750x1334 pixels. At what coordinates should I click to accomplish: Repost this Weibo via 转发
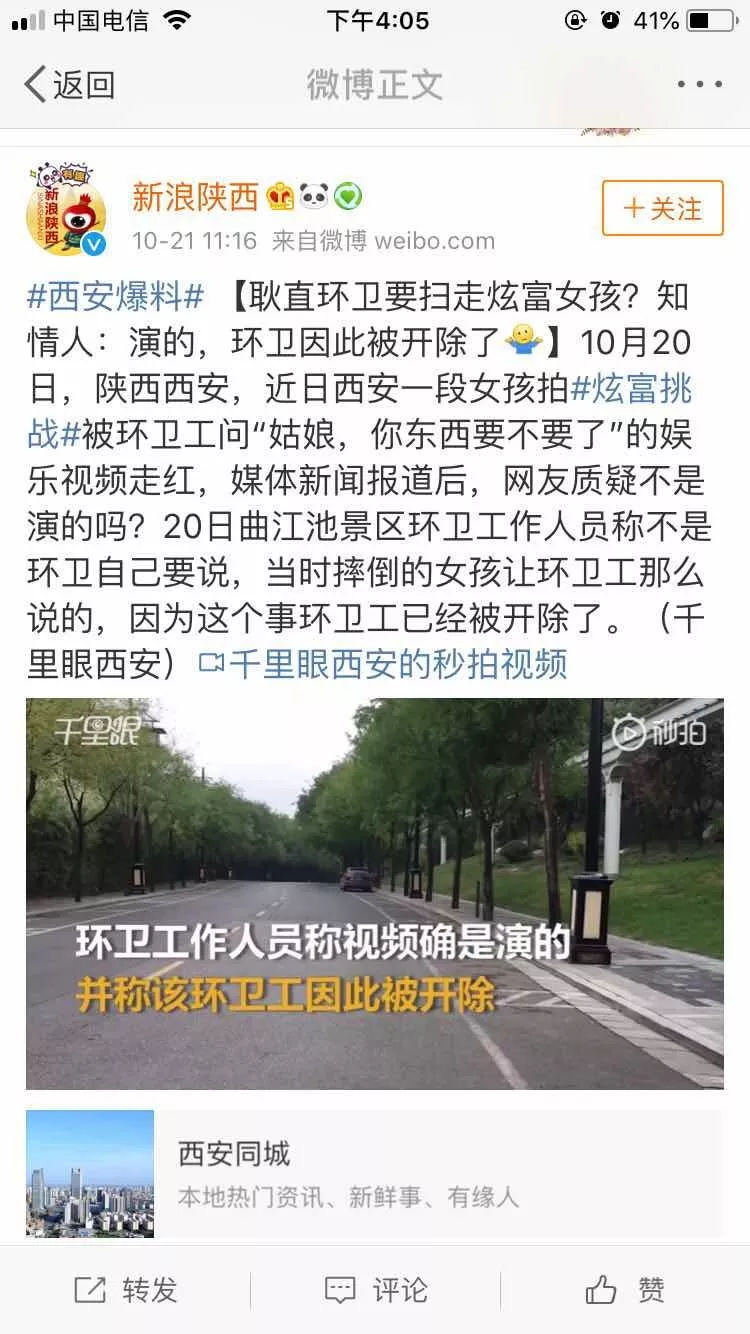[x=126, y=1290]
